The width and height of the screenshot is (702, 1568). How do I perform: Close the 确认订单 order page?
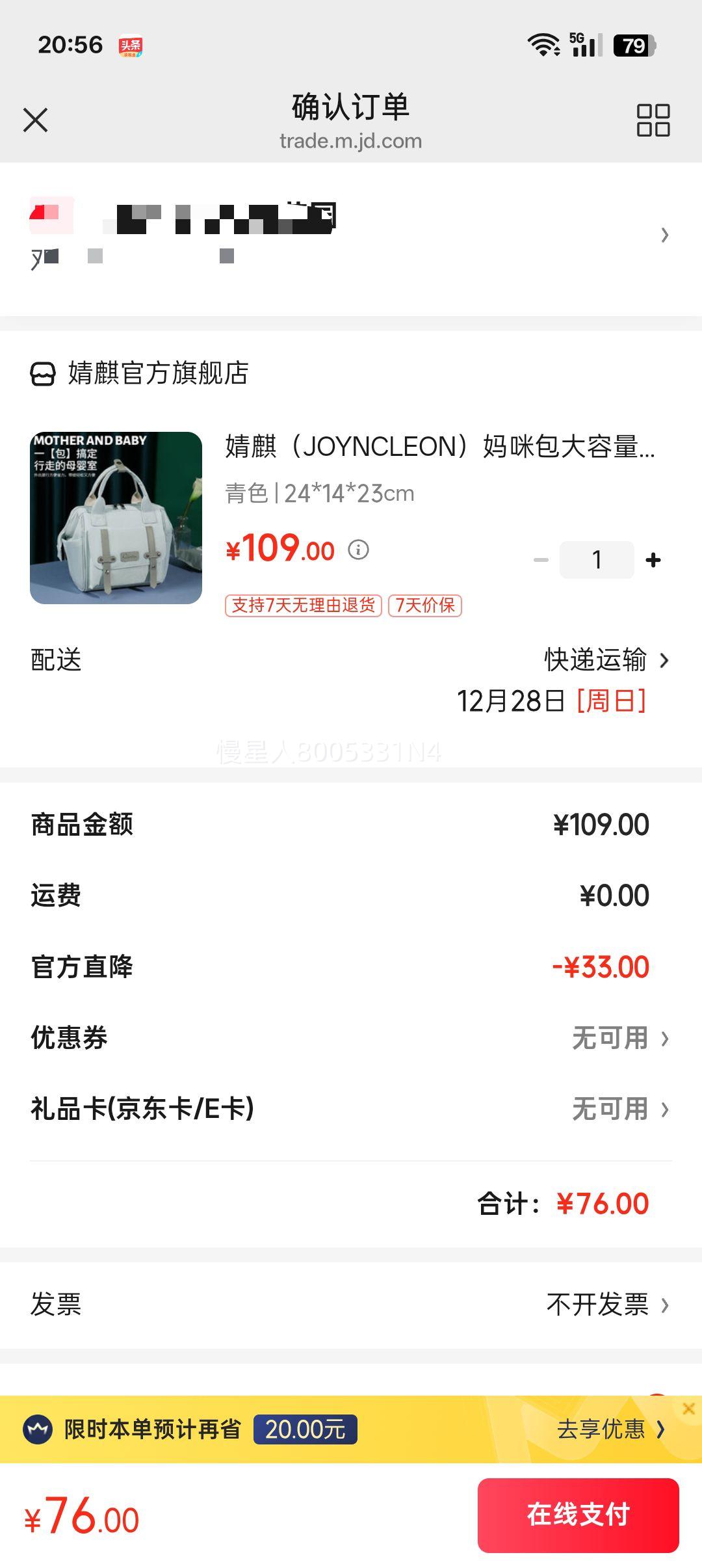[x=36, y=119]
